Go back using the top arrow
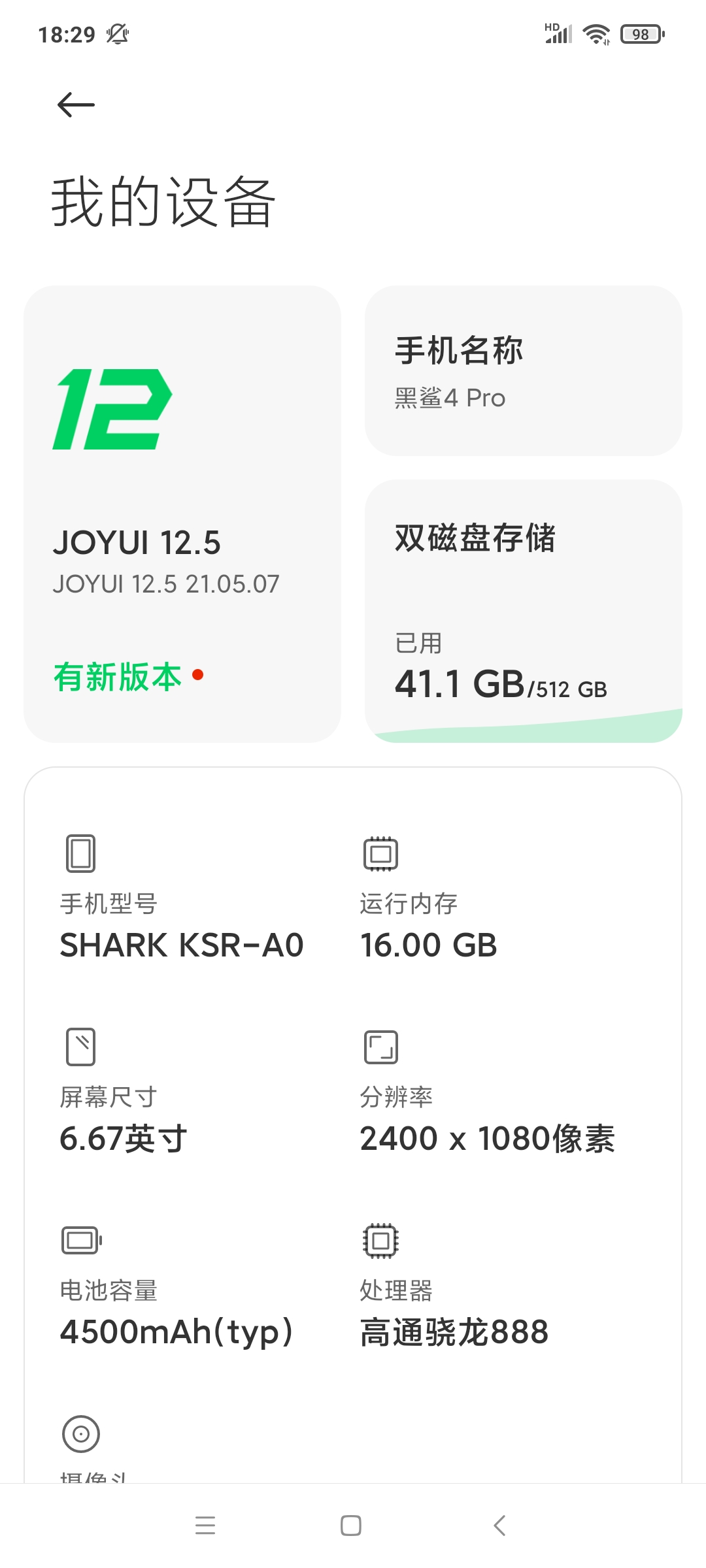The width and height of the screenshot is (706, 1568). click(x=76, y=105)
